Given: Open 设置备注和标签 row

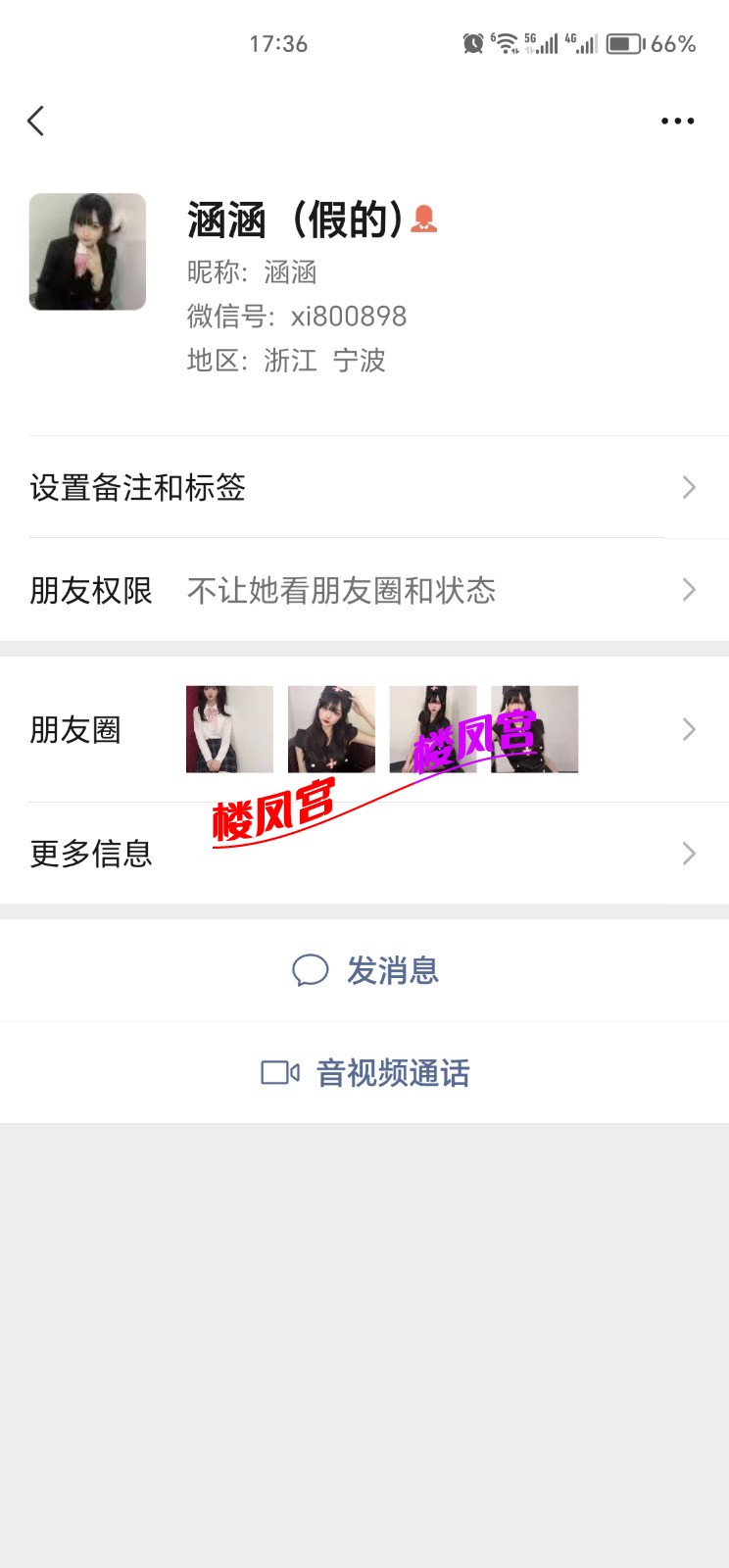Looking at the screenshot, I should (363, 487).
